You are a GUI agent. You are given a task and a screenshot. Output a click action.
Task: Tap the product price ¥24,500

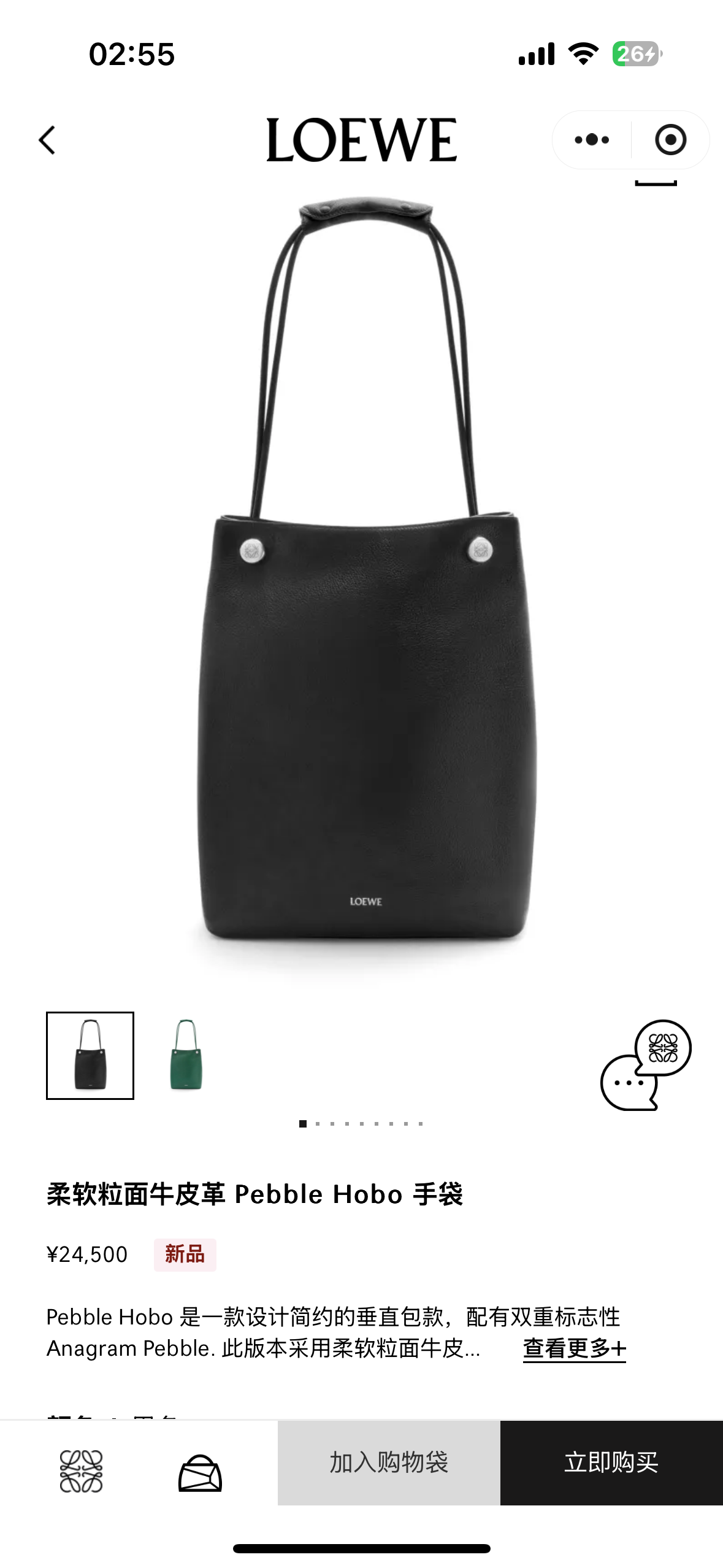coord(88,1255)
